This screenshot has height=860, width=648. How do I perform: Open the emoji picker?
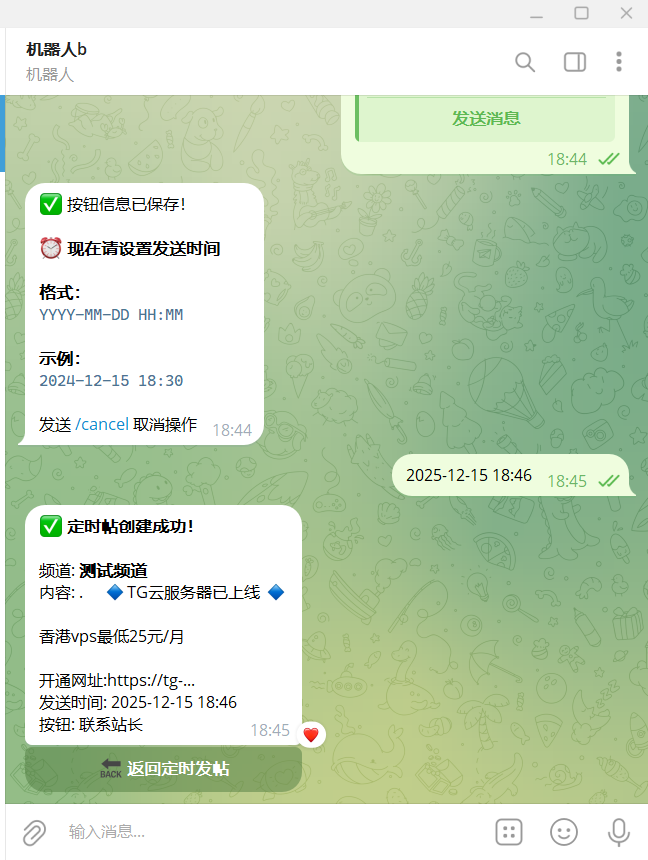point(564,831)
